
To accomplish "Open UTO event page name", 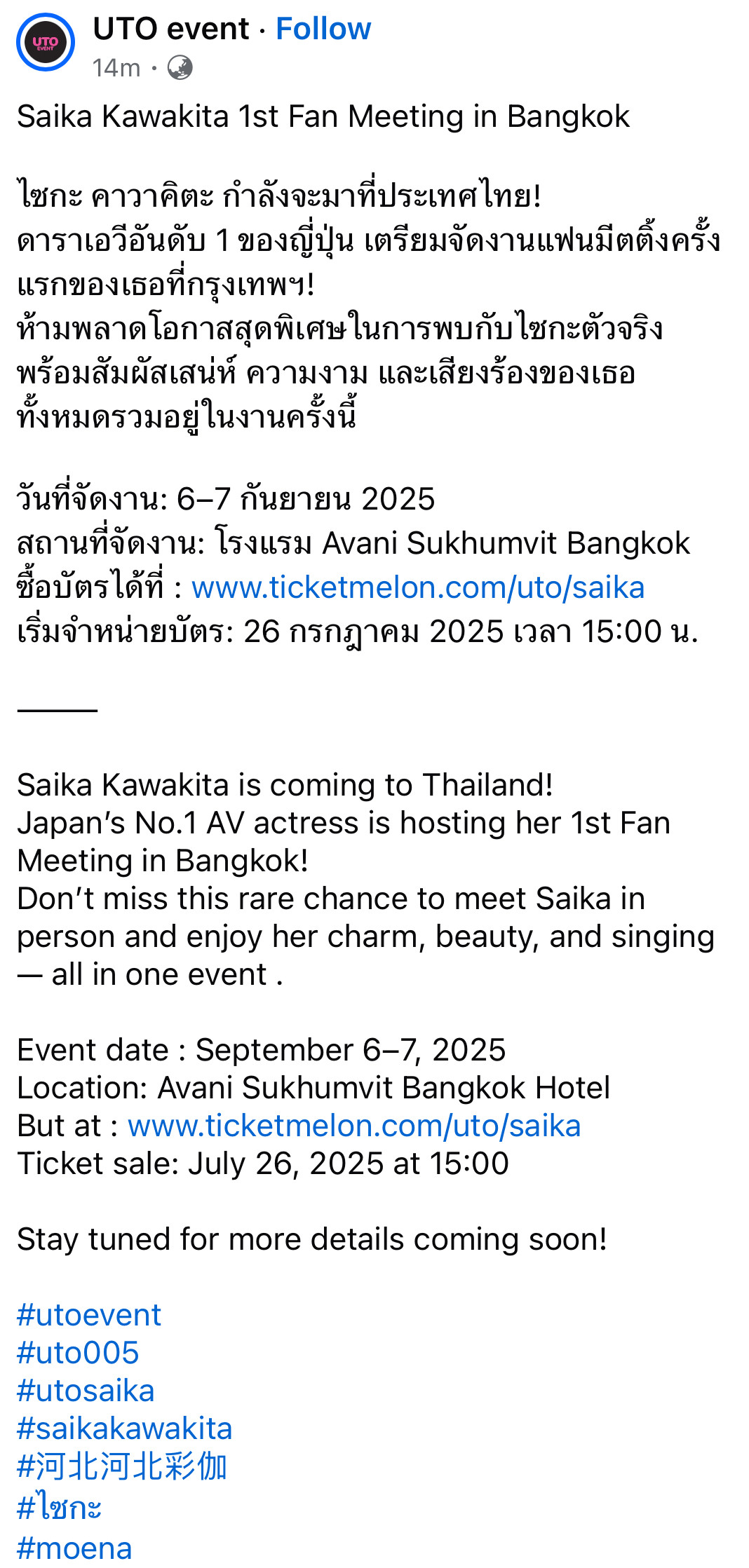I will coord(171,29).
